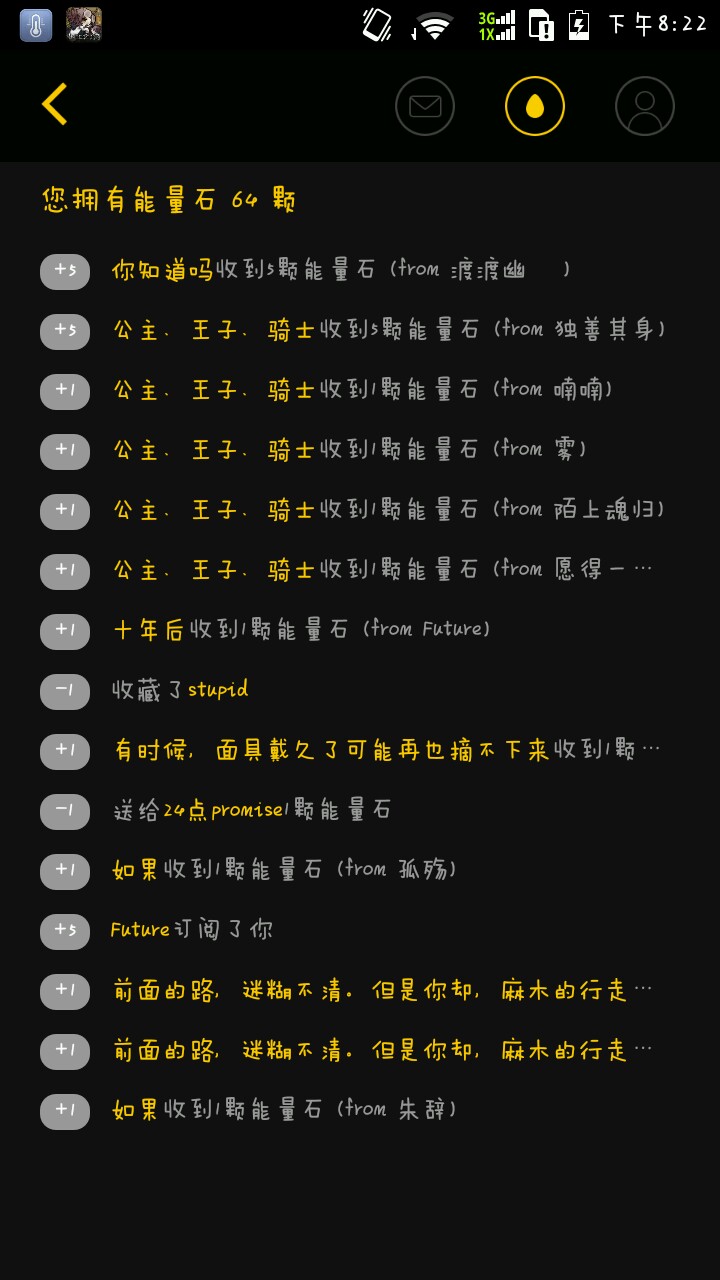Select the 公主、王子、骑士 entry from 喃喃
The width and height of the screenshot is (720, 1280).
pos(362,390)
